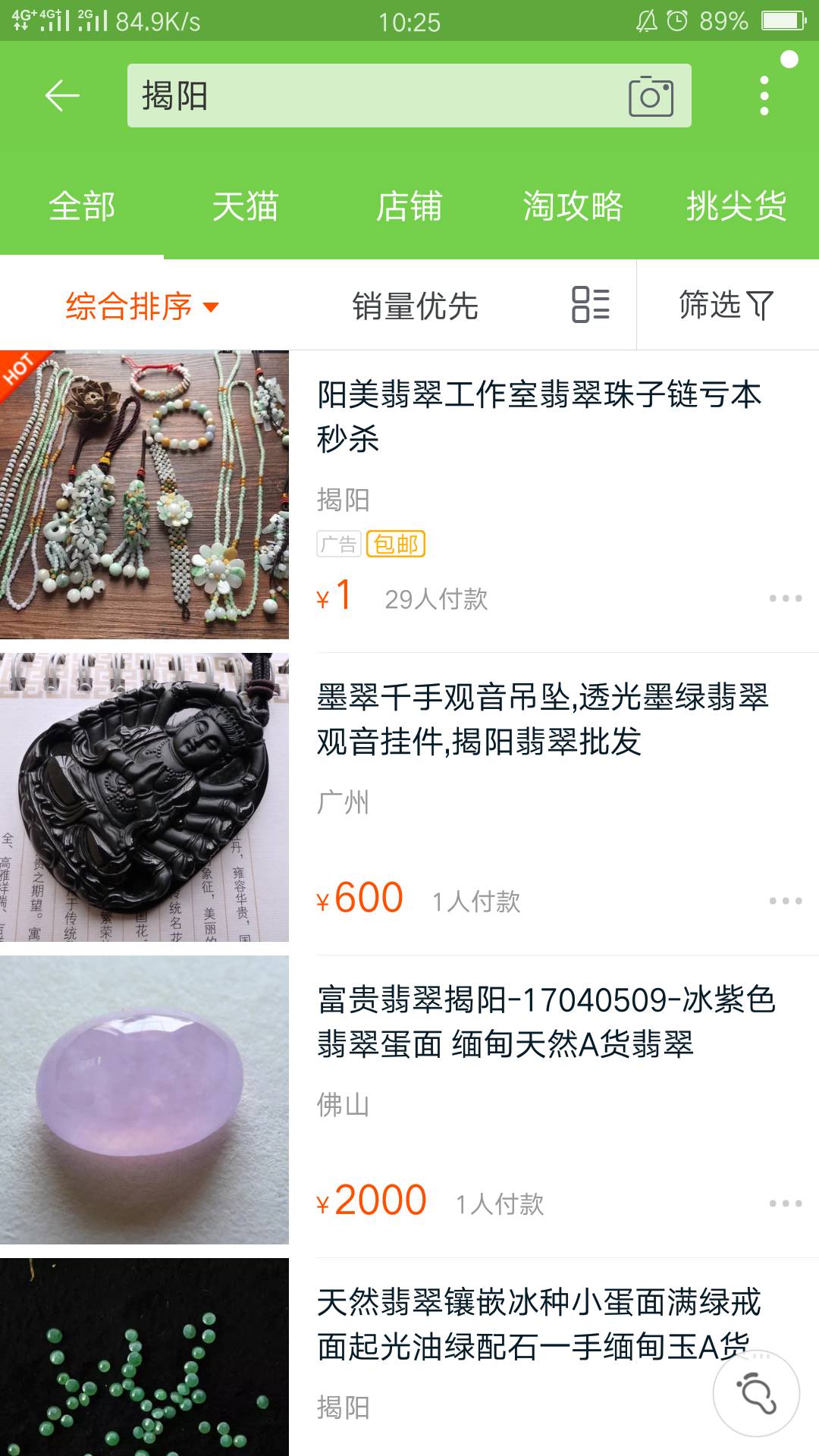
Task: Open the 富贵翡翠揭阳 冰紫色翡翠蛋面 item
Action: tap(546, 1021)
